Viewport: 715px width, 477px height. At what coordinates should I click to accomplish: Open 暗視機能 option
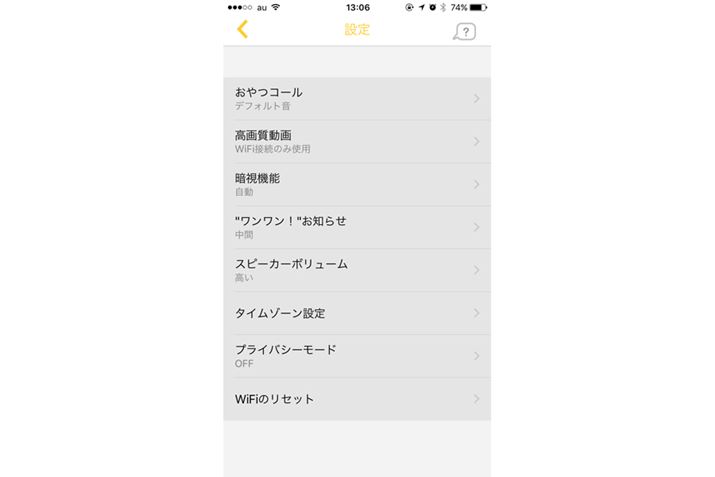(x=357, y=184)
